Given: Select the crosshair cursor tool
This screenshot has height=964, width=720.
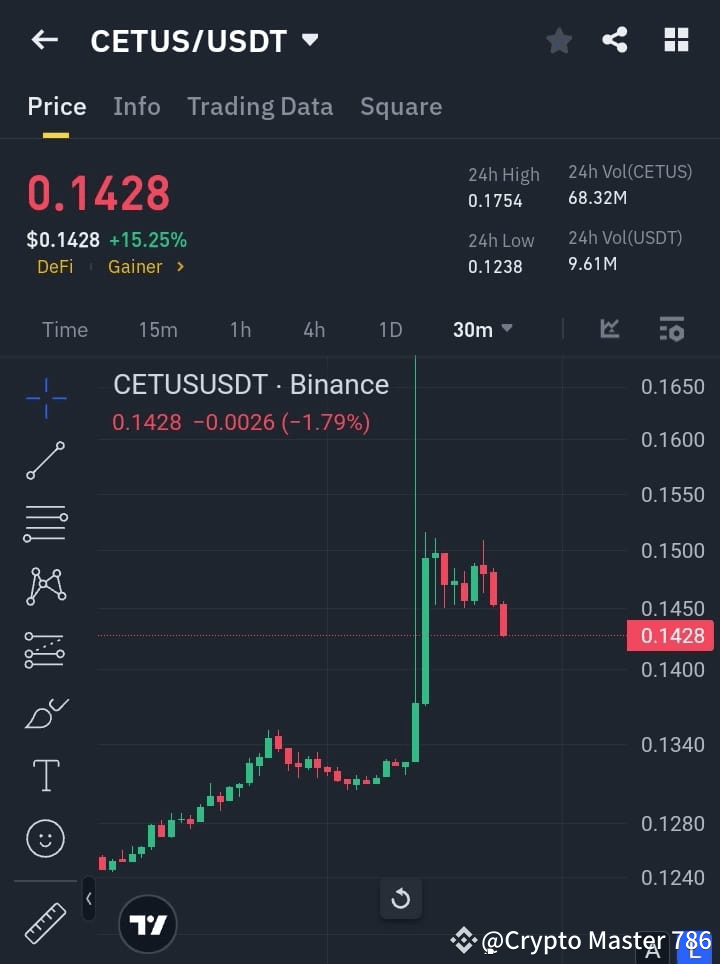Looking at the screenshot, I should (45, 398).
